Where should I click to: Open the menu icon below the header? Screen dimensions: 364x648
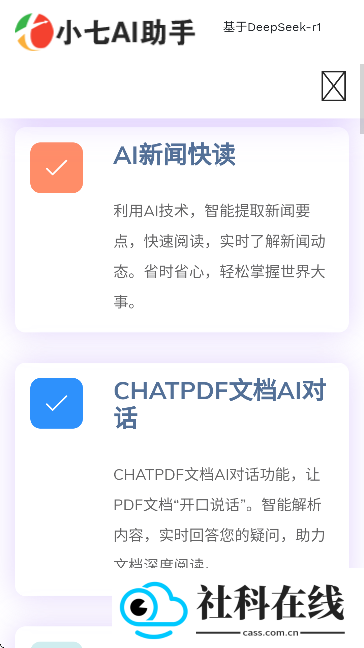(x=333, y=86)
